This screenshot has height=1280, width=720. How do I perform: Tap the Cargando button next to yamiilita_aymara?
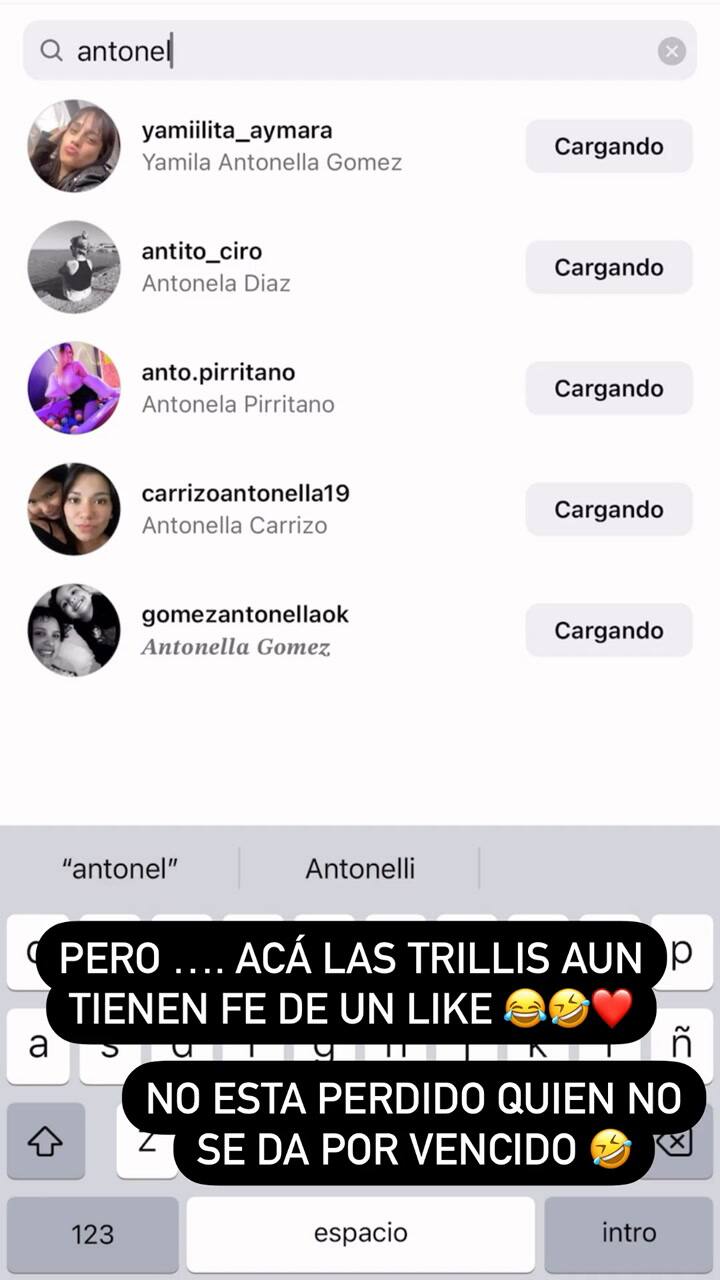click(608, 145)
